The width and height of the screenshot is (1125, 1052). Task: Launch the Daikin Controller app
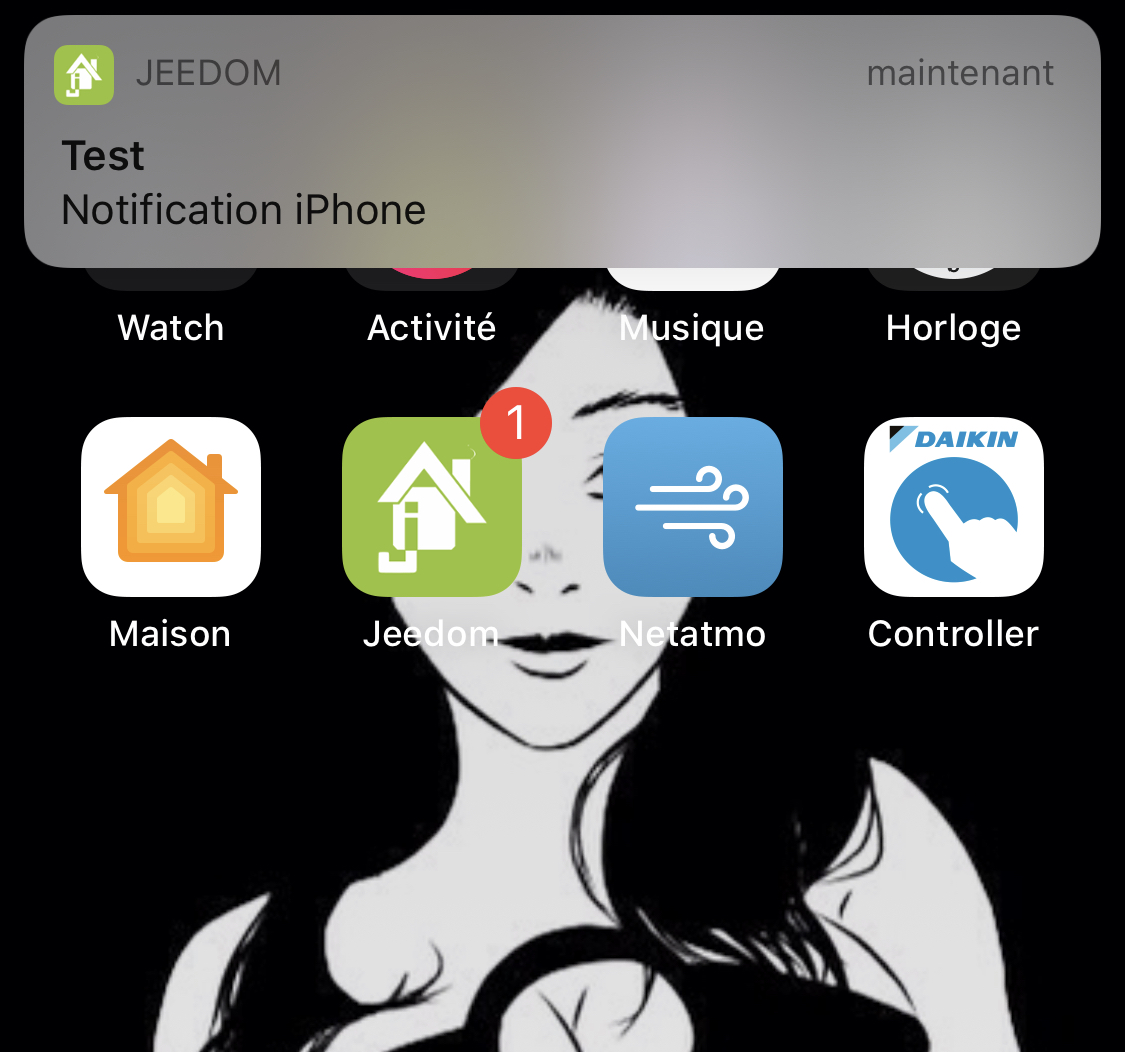tap(953, 507)
